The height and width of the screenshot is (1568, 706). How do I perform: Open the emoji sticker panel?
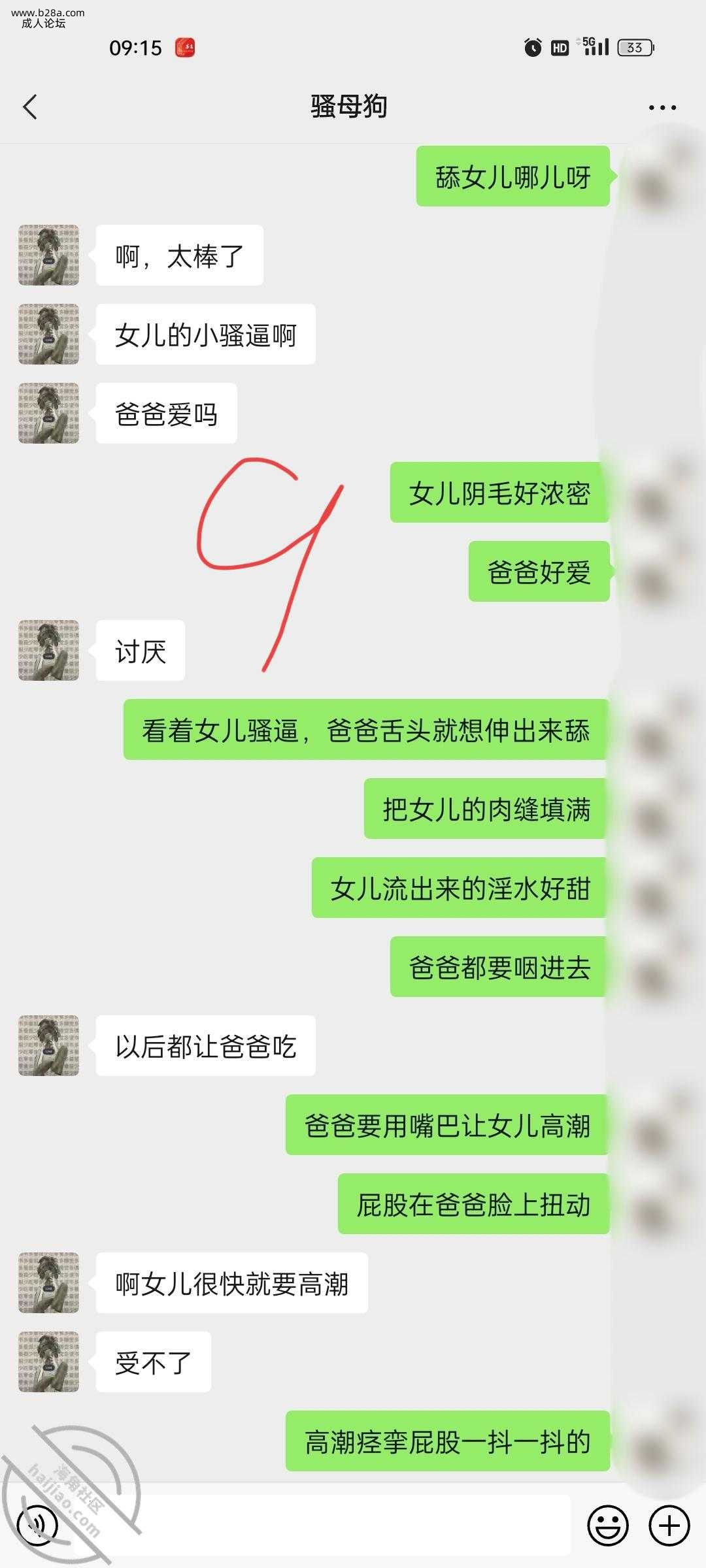click(x=607, y=1526)
